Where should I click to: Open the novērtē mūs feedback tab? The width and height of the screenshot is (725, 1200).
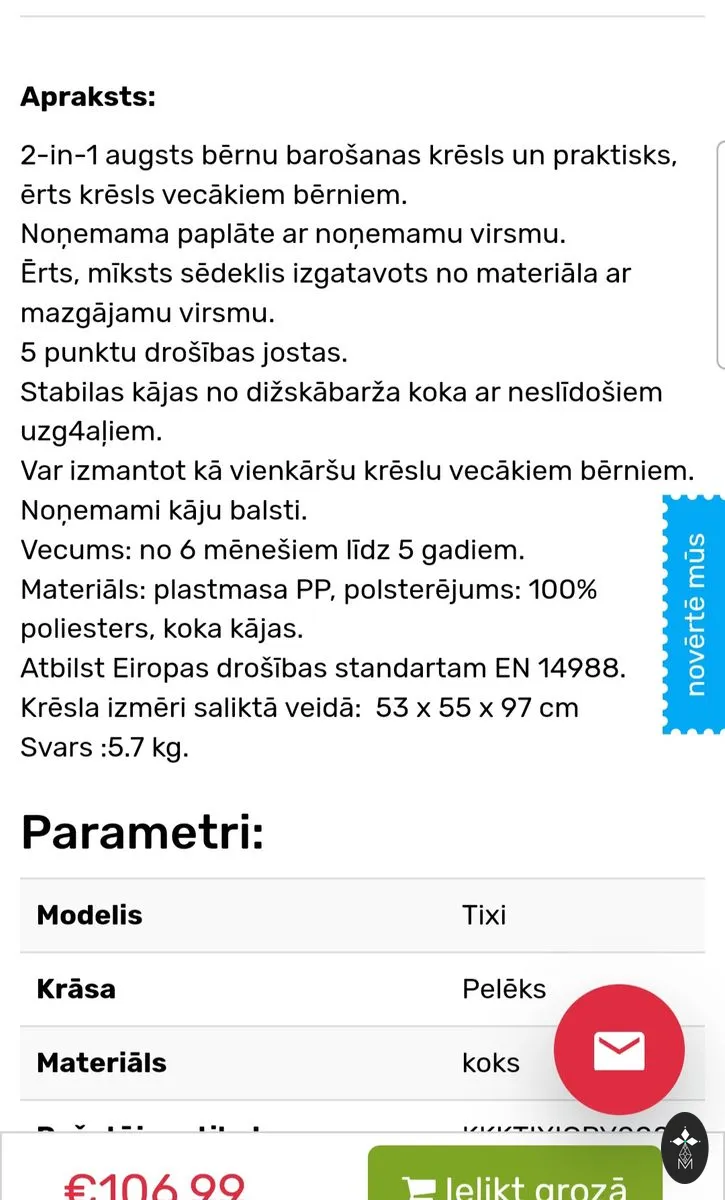tap(694, 614)
